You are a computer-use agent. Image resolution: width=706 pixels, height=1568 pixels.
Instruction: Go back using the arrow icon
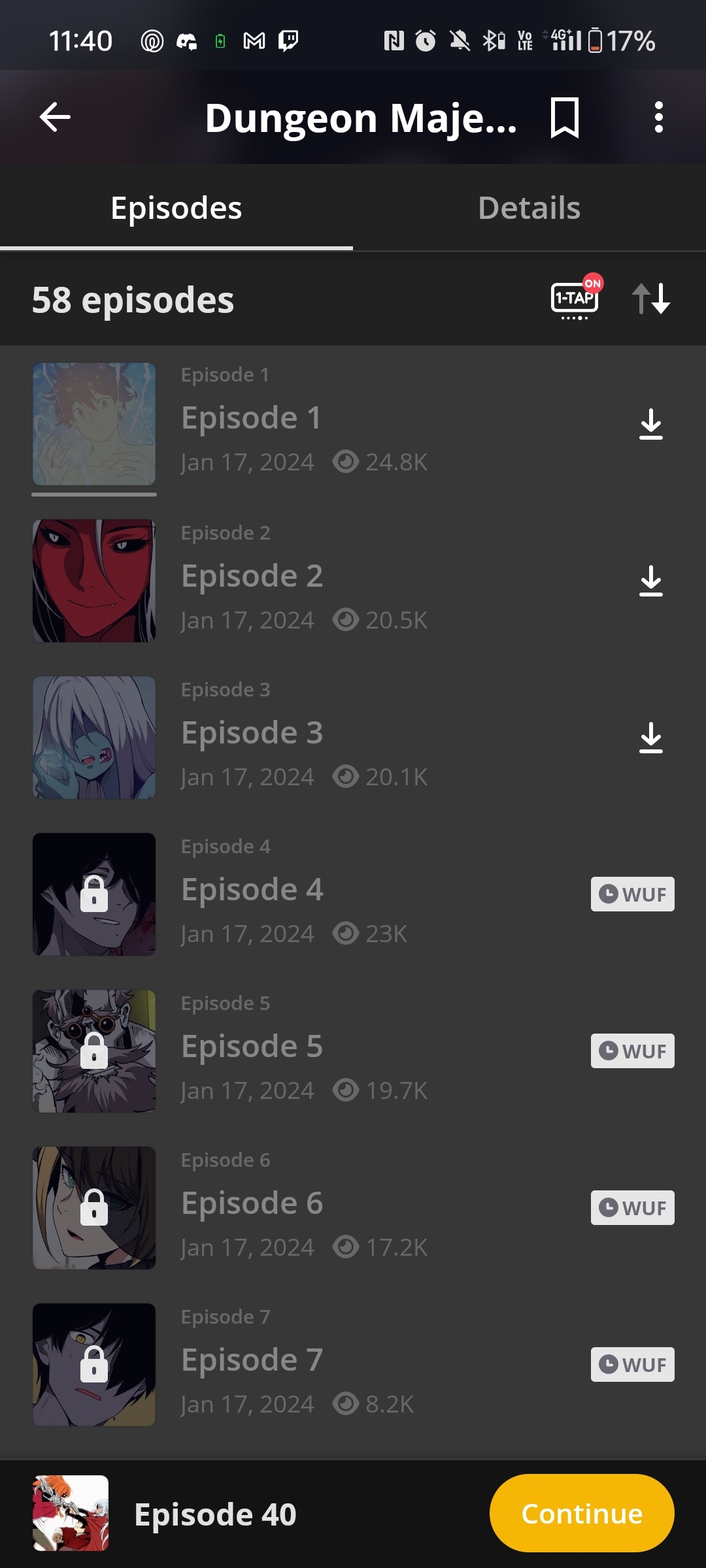55,118
